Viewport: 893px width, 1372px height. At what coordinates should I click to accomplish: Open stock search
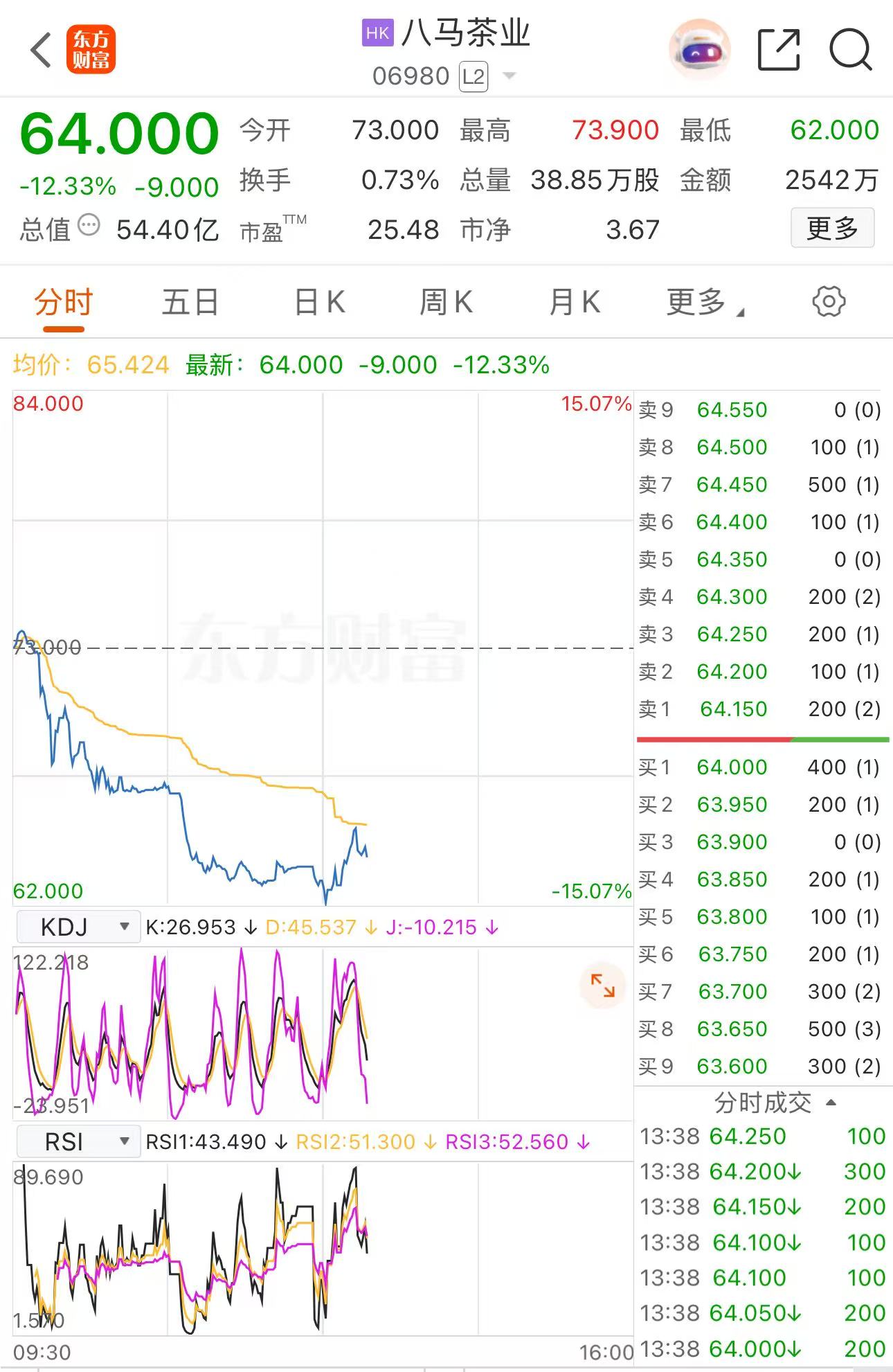(x=850, y=50)
